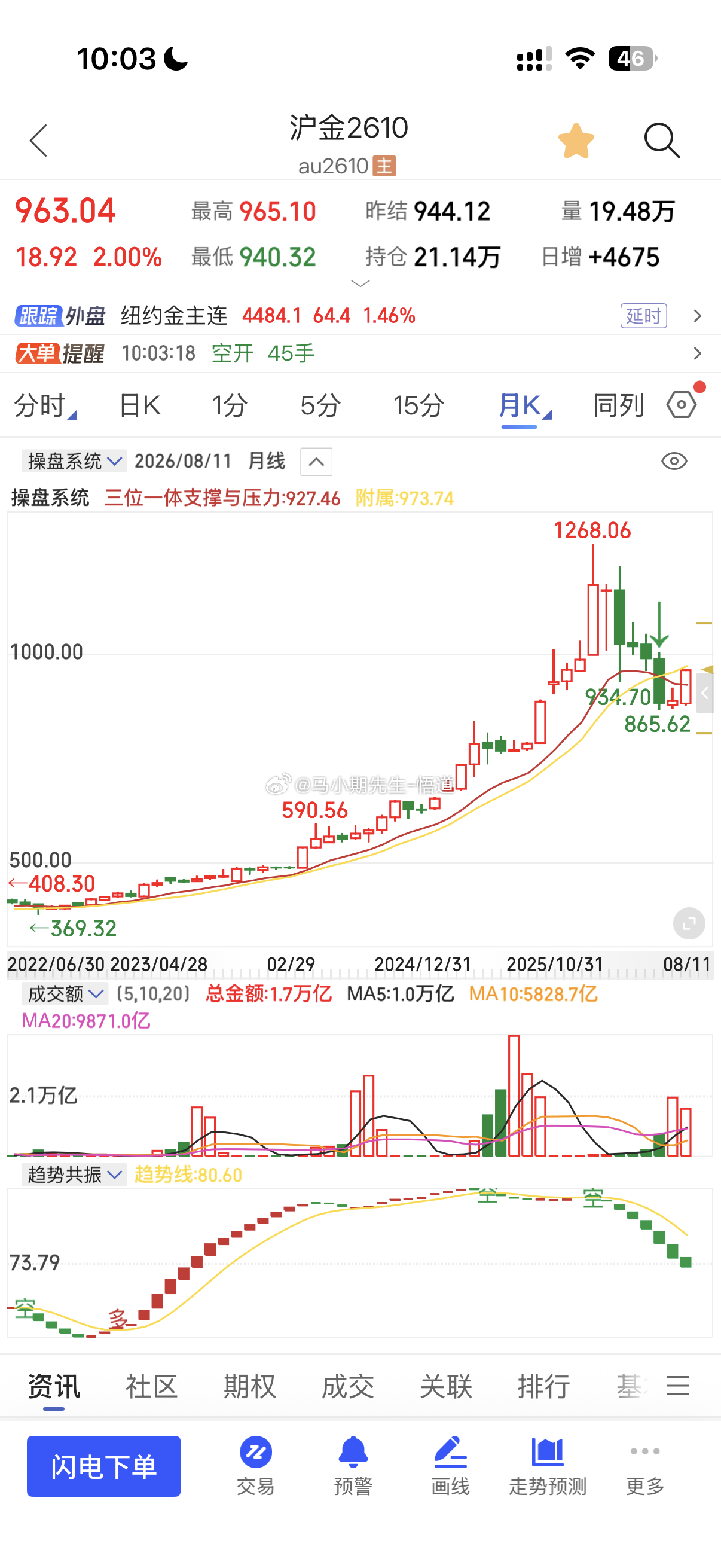Go back with the top-left arrow

[x=38, y=141]
